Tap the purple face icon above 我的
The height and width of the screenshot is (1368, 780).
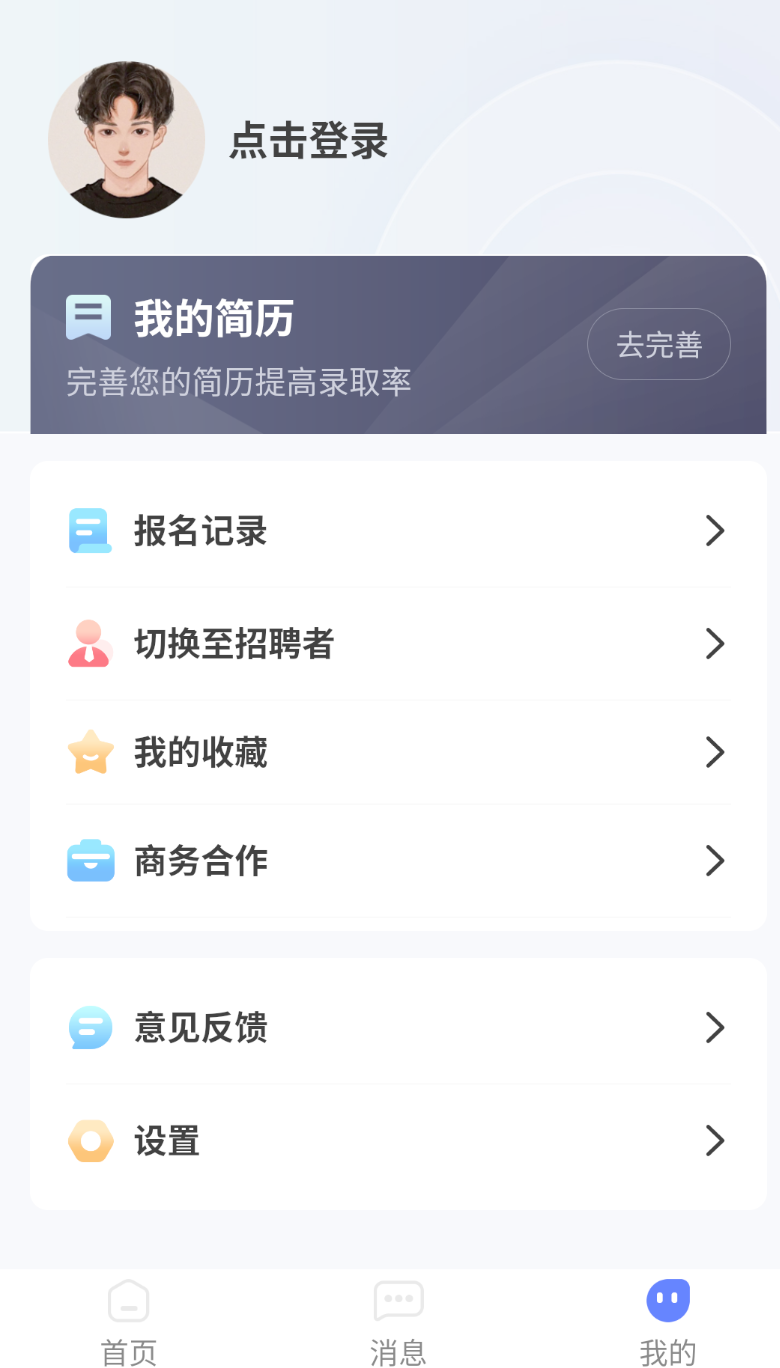(x=666, y=1300)
